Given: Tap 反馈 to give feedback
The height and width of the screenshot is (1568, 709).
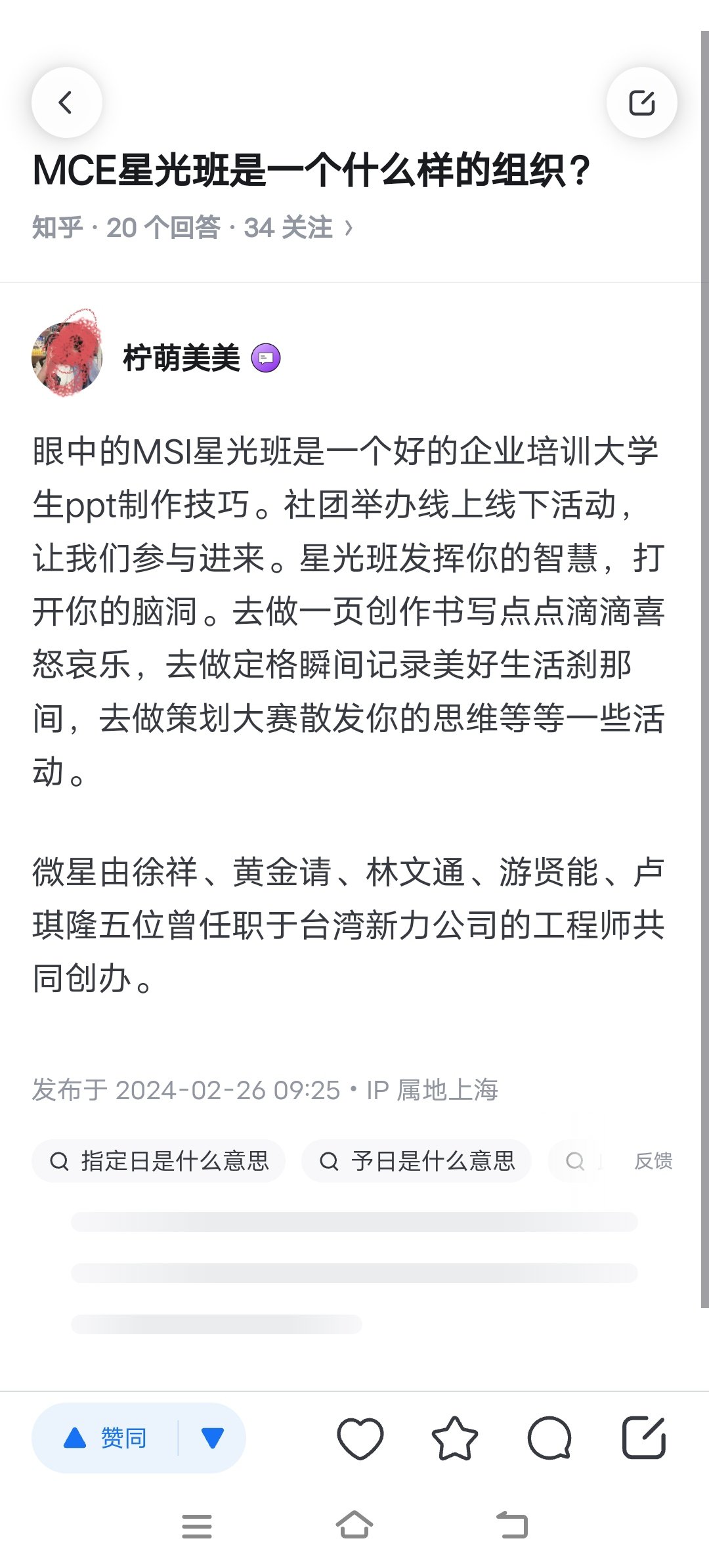Looking at the screenshot, I should 653,1161.
